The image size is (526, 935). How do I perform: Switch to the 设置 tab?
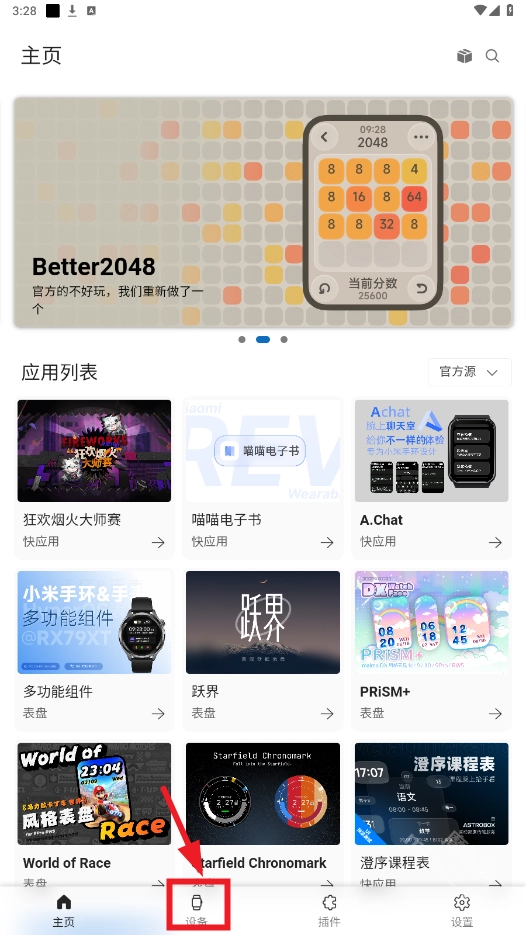pyautogui.click(x=462, y=910)
